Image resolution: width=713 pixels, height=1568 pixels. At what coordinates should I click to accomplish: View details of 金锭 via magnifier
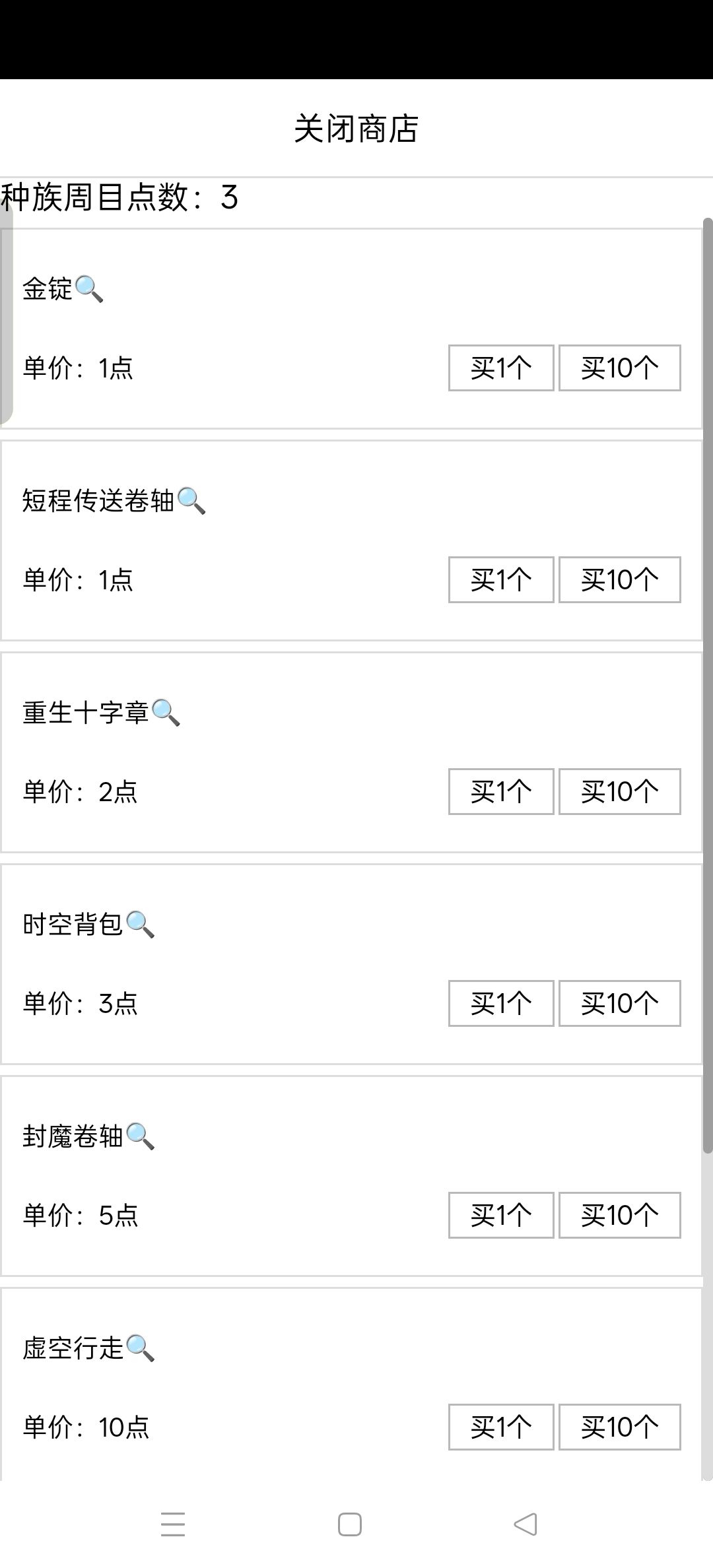(88, 289)
